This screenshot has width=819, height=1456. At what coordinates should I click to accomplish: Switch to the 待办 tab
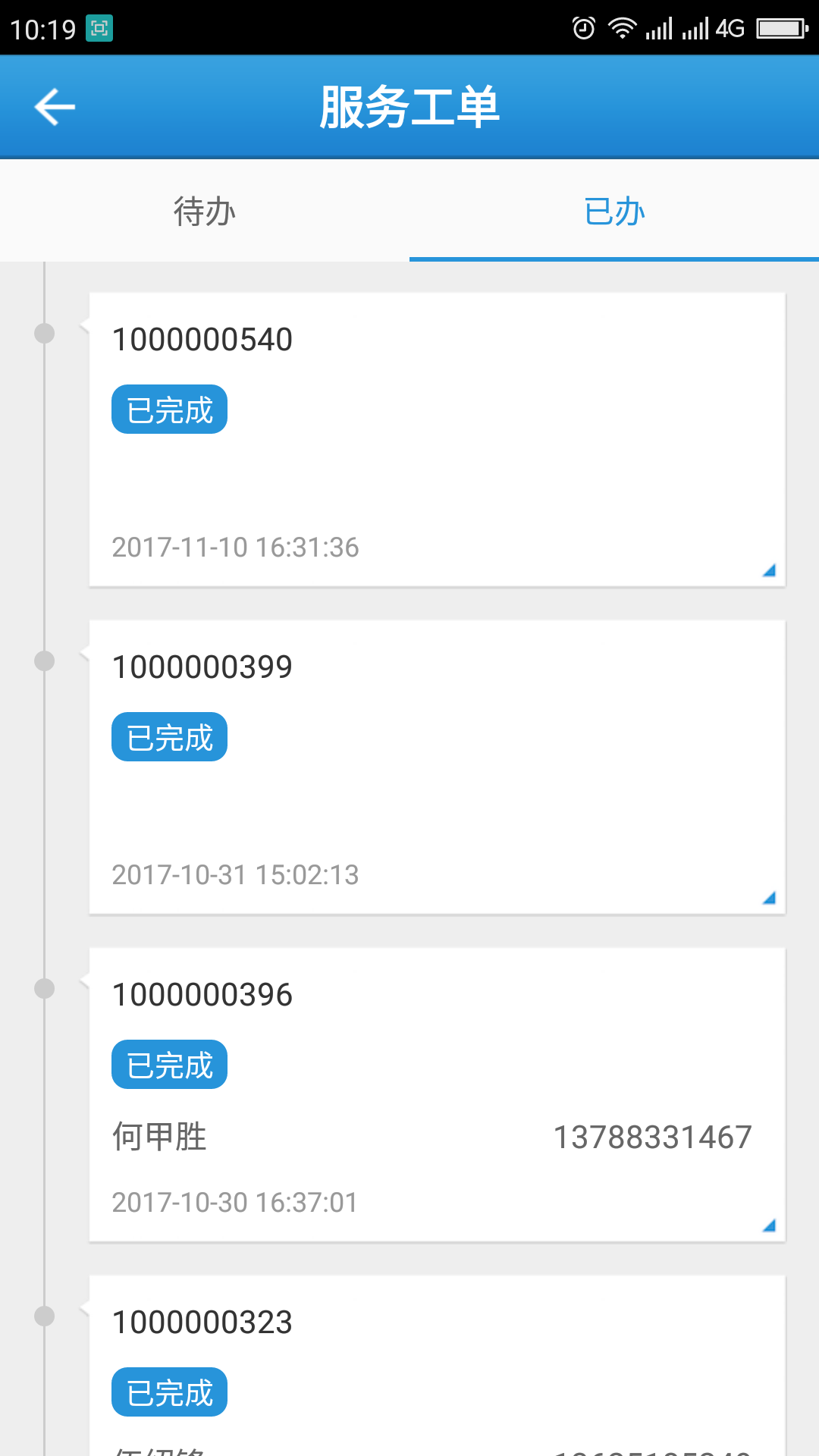coord(205,212)
